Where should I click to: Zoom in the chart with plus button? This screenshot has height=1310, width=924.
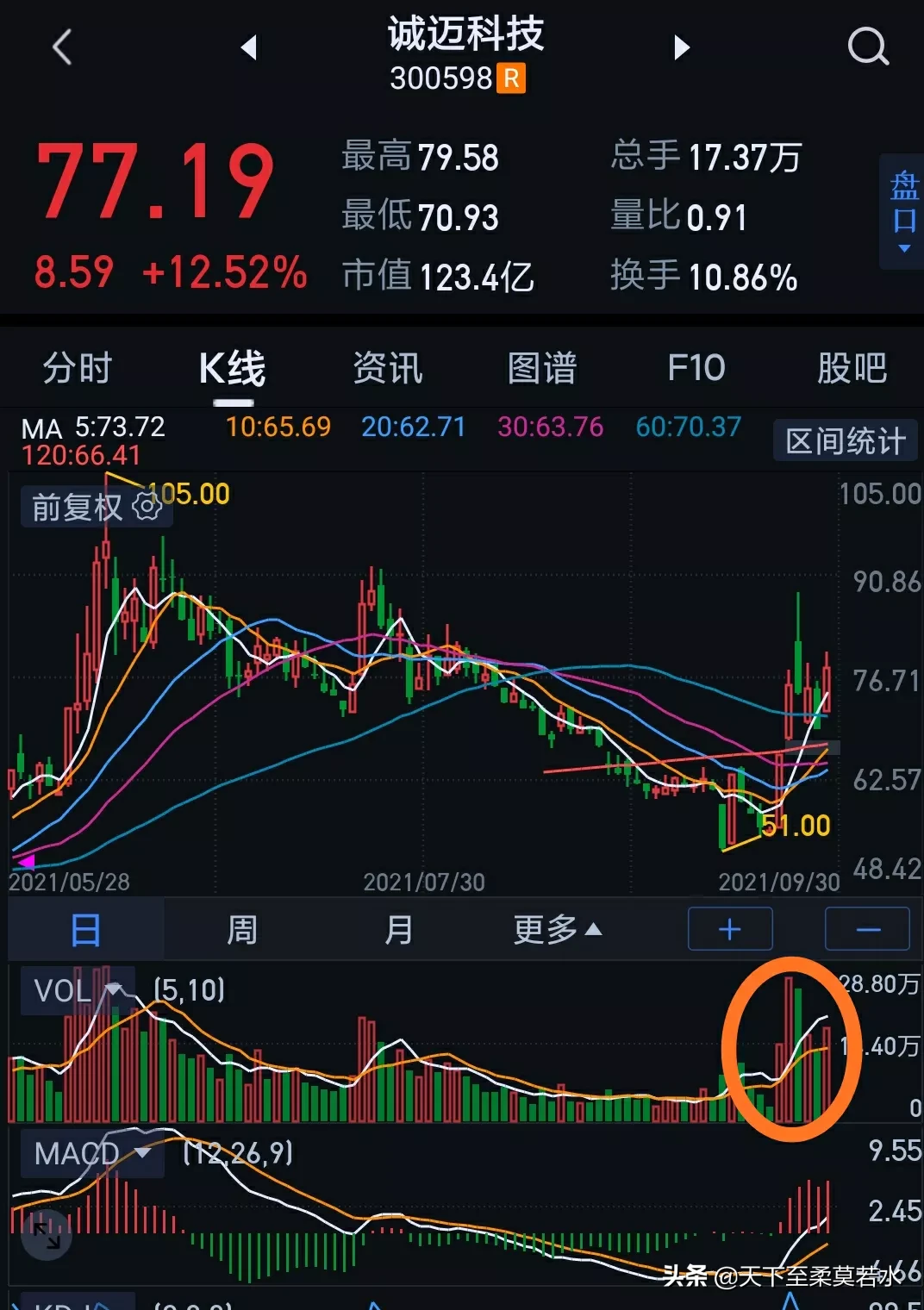730,929
